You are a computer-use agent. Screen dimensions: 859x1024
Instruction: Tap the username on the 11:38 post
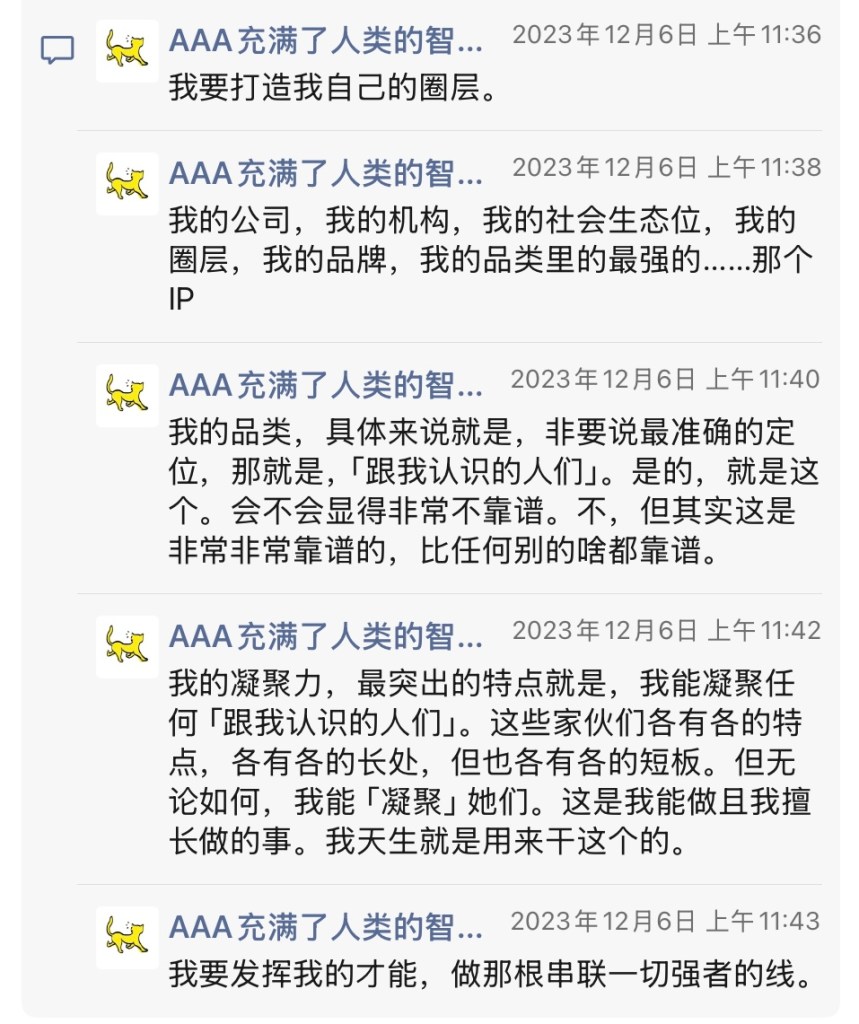pyautogui.click(x=325, y=173)
